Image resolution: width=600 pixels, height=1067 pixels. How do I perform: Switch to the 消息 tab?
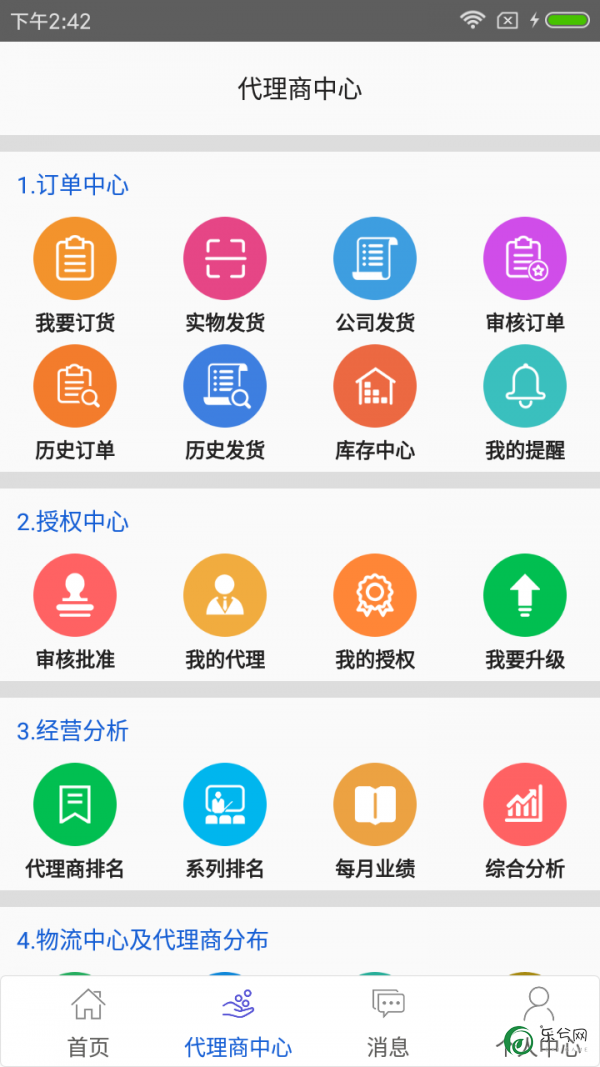point(388,1022)
